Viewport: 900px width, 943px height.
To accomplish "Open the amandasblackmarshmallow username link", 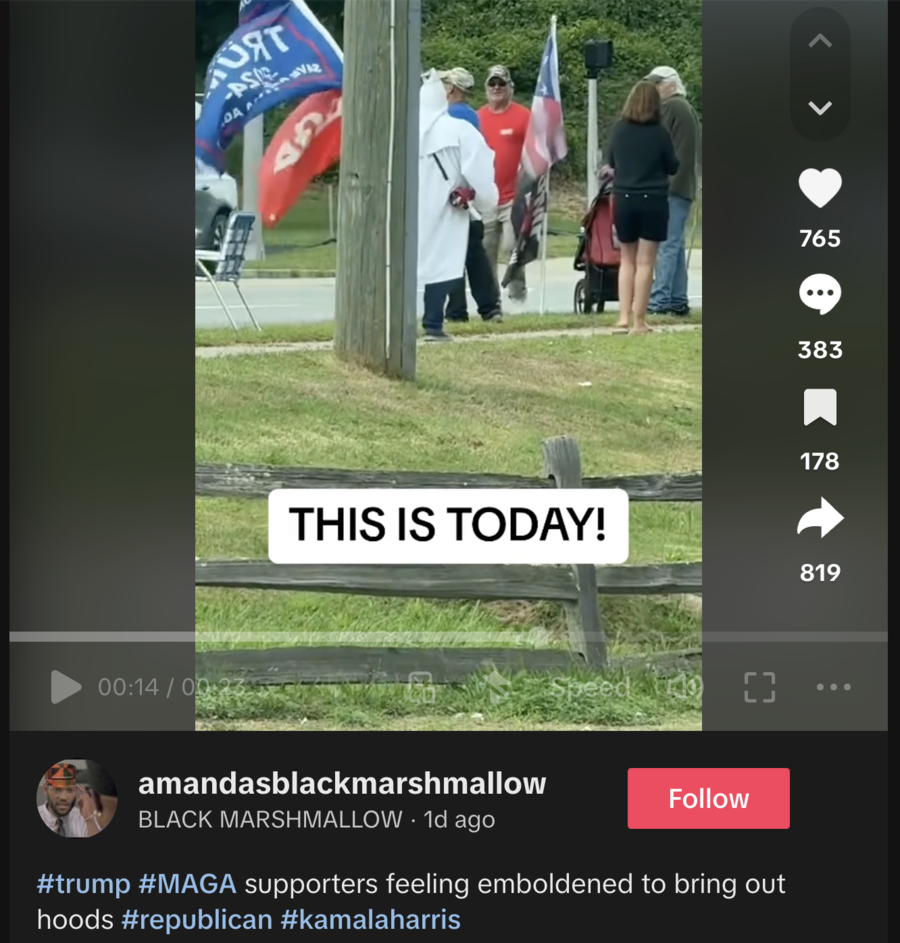I will click(x=342, y=783).
